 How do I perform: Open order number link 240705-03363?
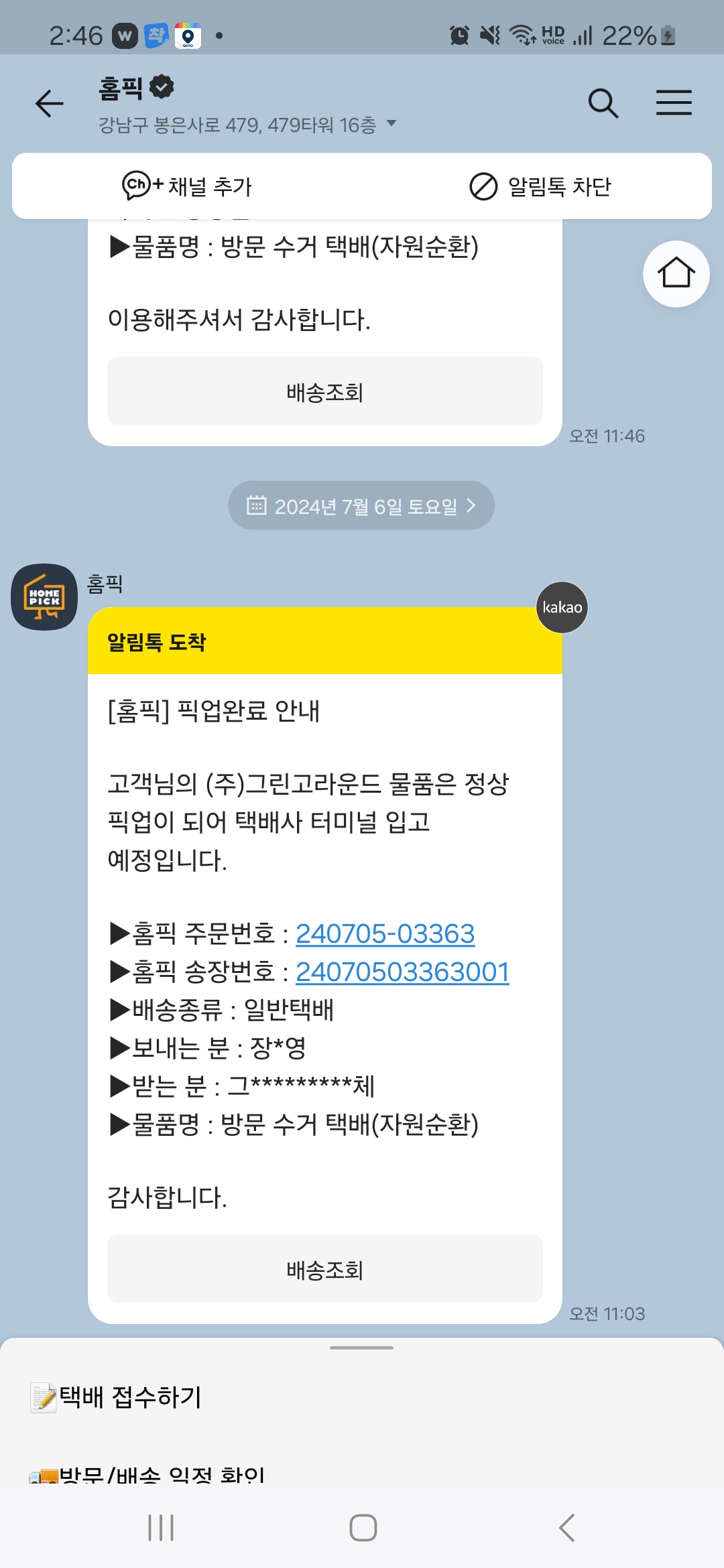[385, 933]
